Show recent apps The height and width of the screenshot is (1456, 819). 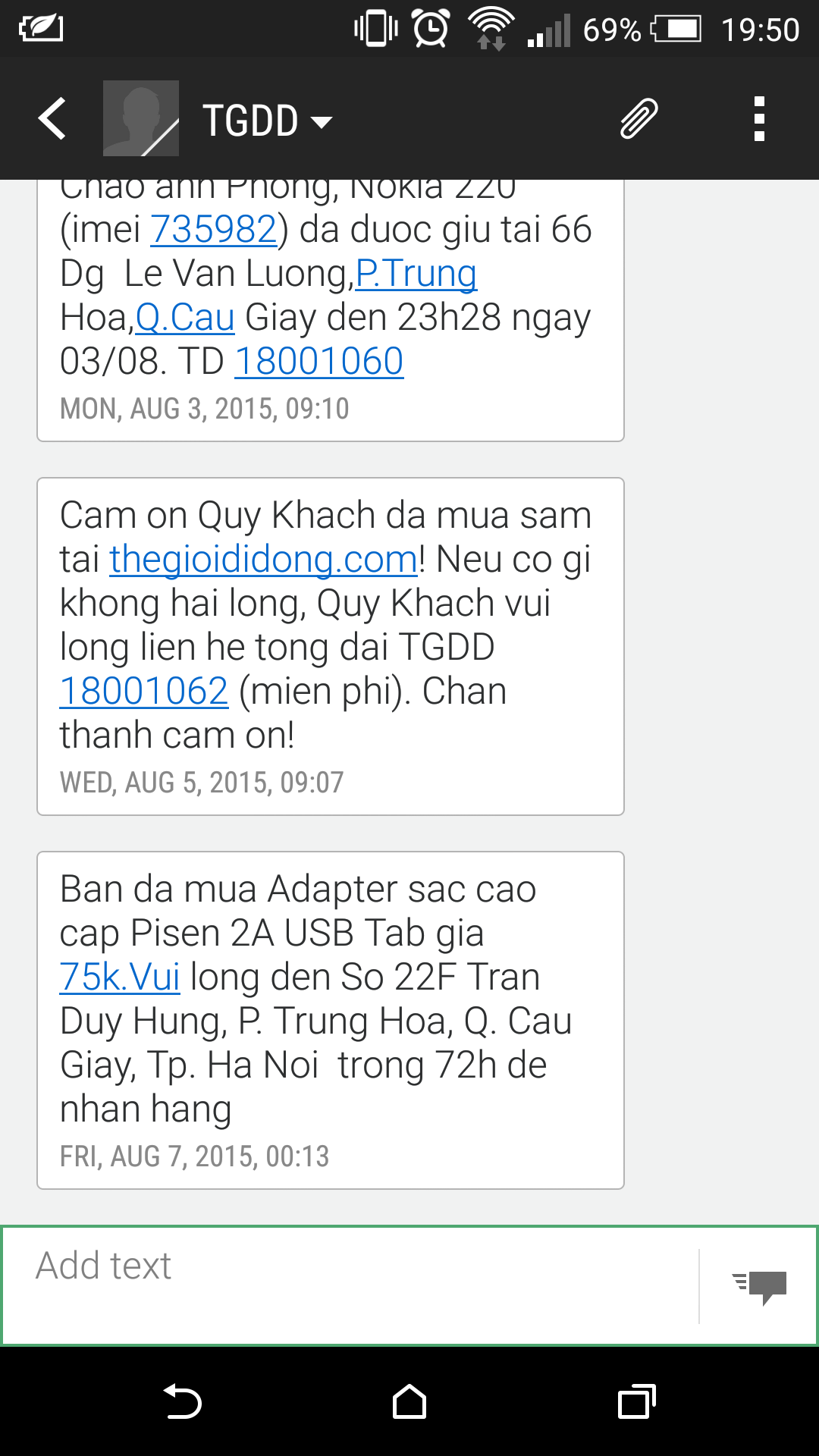point(636,1401)
